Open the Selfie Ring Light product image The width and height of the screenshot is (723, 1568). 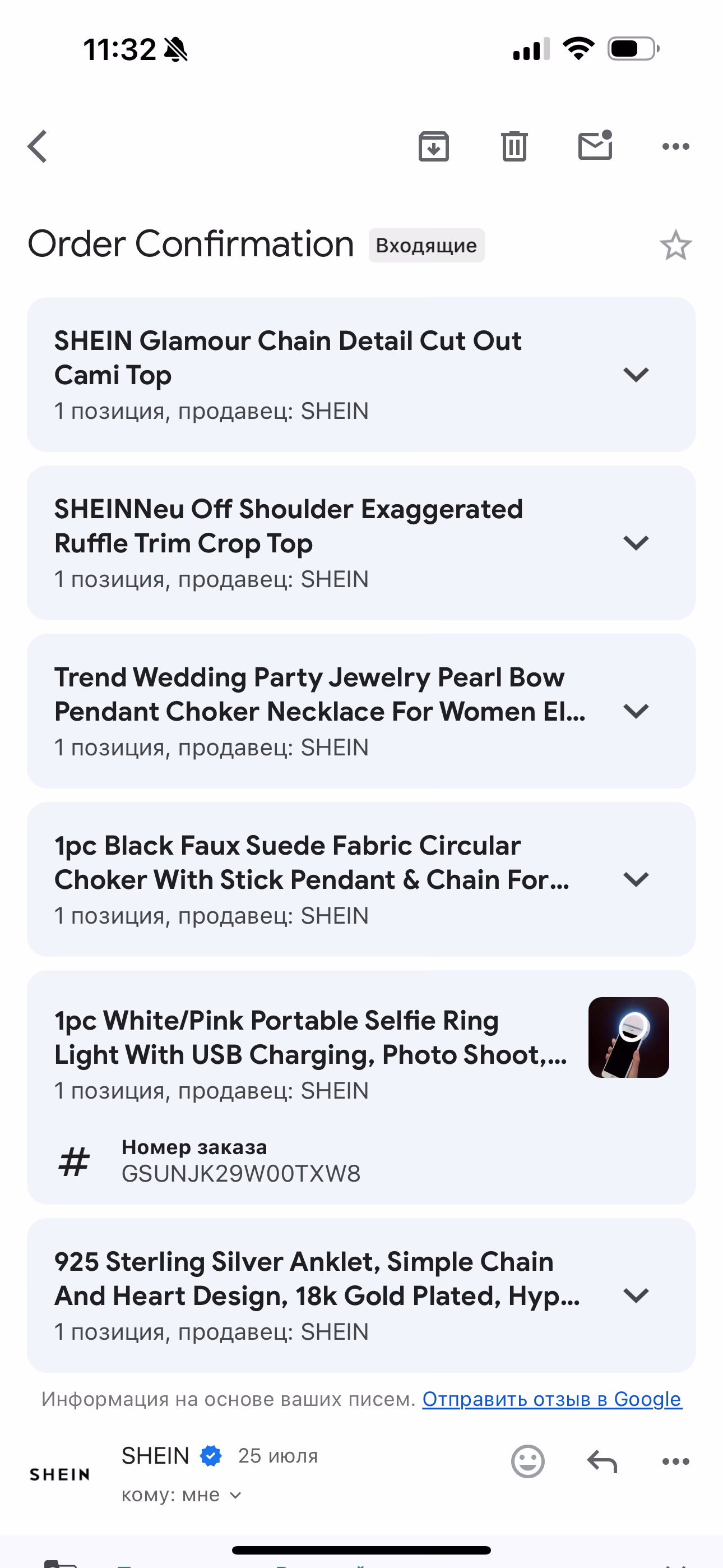[x=628, y=1037]
